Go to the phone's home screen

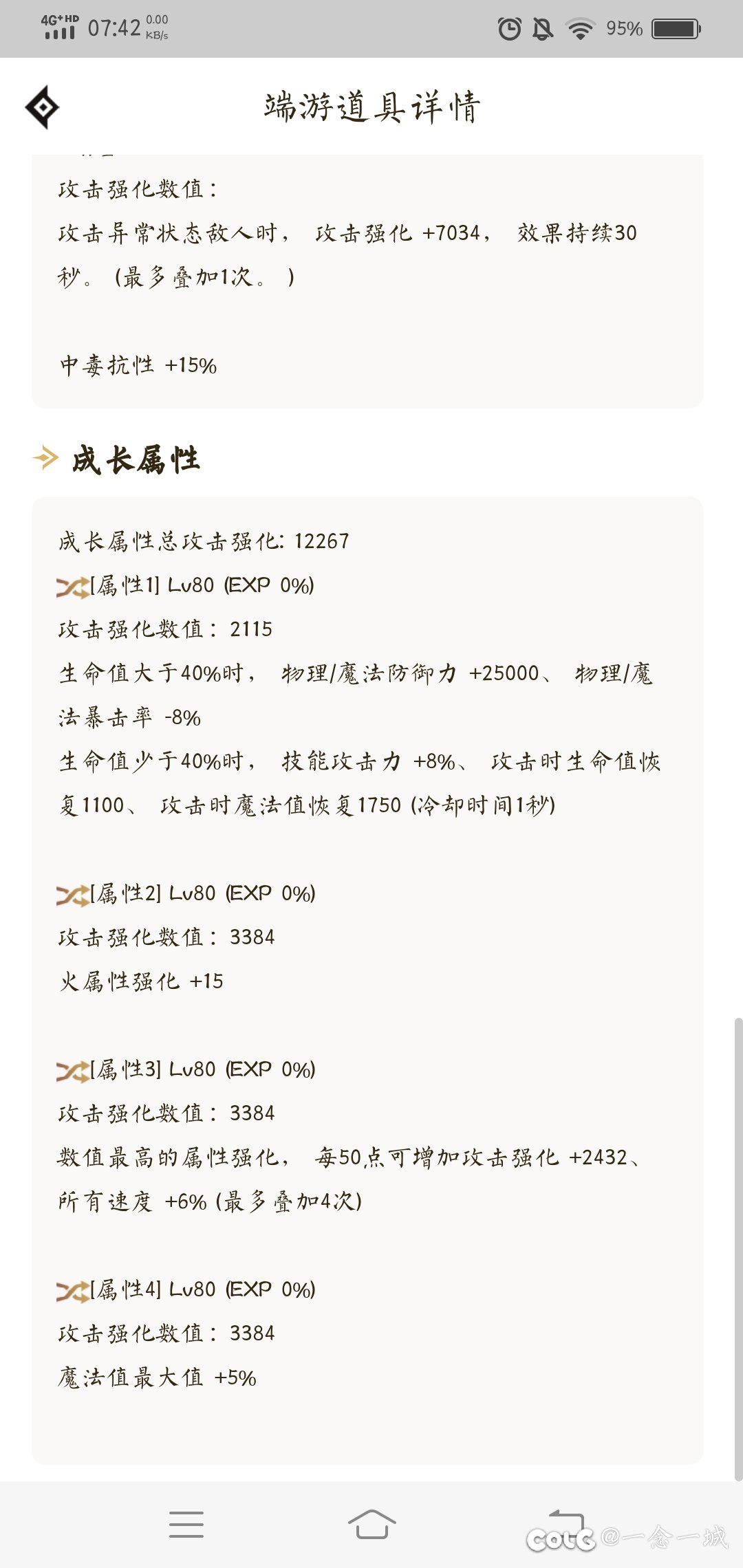coord(371,1524)
